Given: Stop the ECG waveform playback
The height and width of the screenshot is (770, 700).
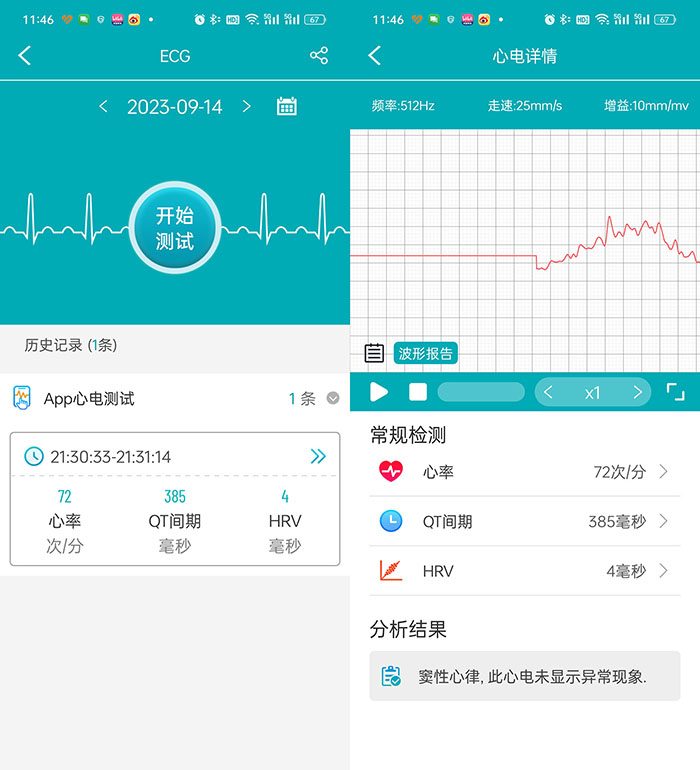Looking at the screenshot, I should point(418,392).
